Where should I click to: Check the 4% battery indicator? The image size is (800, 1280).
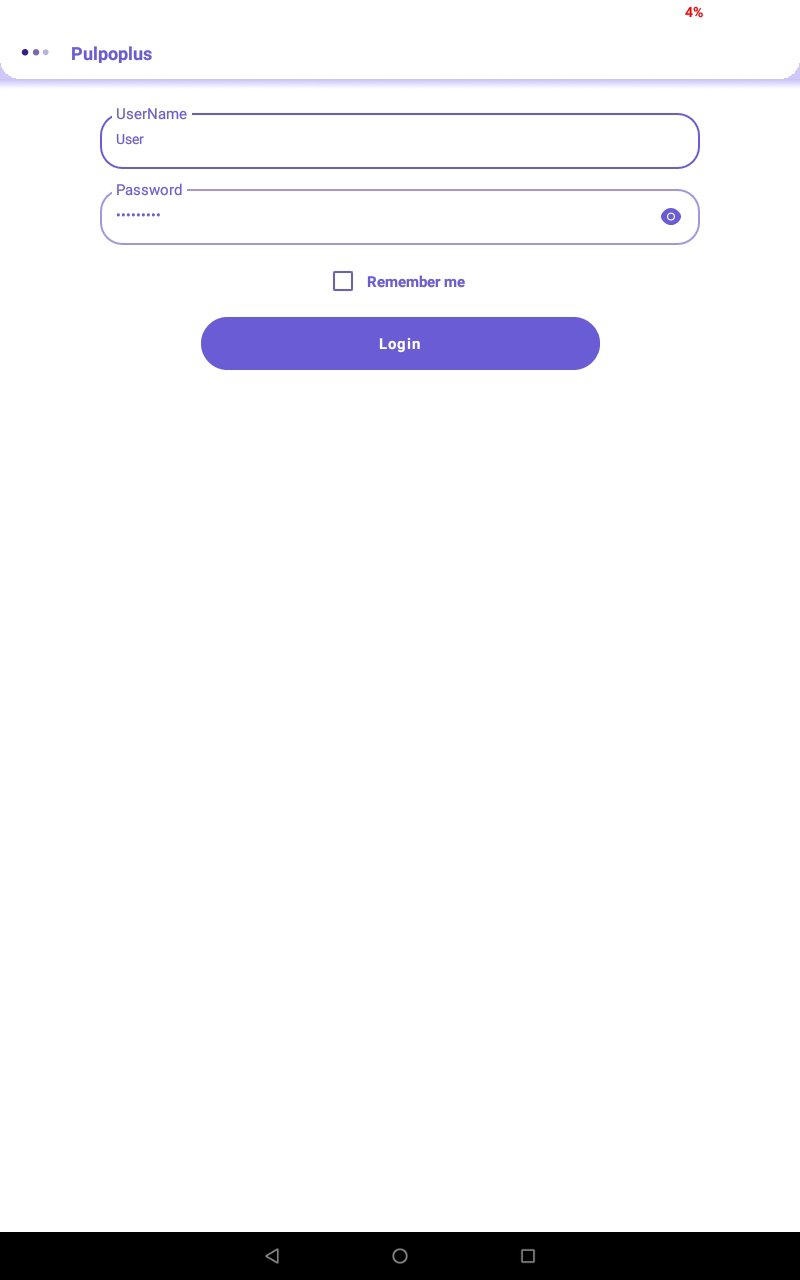pyautogui.click(x=694, y=12)
